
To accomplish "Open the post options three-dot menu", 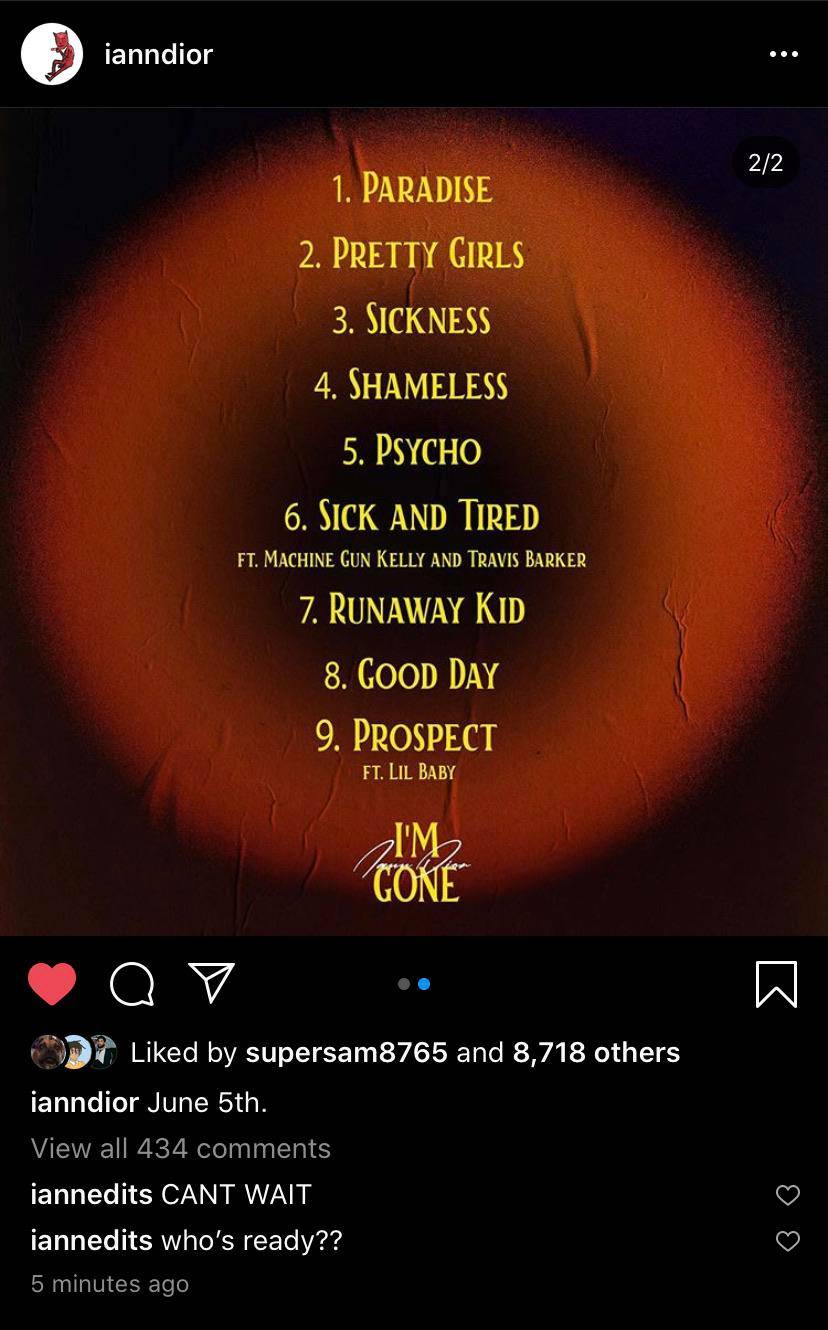I will tap(786, 54).
